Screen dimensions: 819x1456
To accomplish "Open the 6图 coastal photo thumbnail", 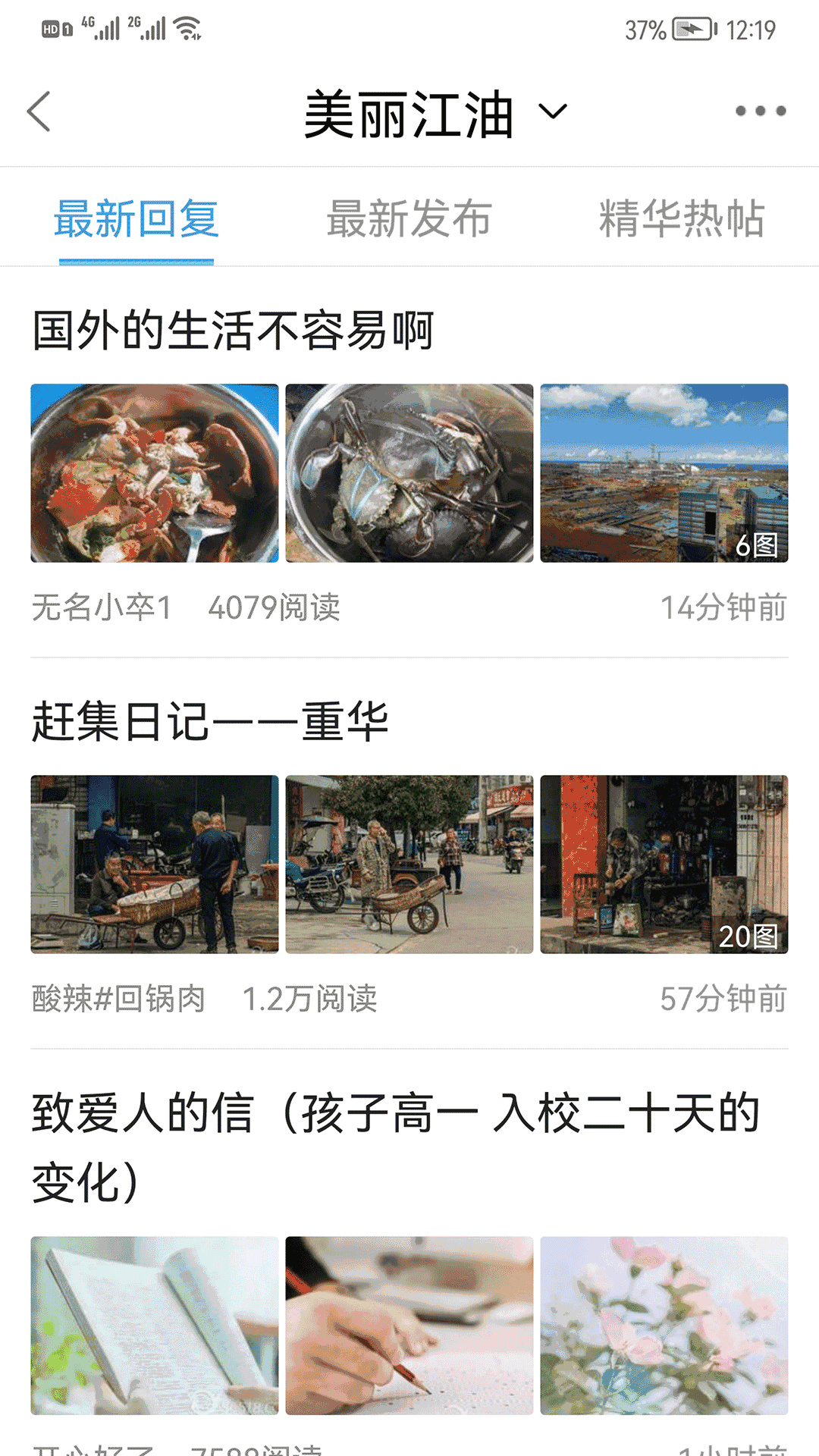I will click(x=664, y=473).
